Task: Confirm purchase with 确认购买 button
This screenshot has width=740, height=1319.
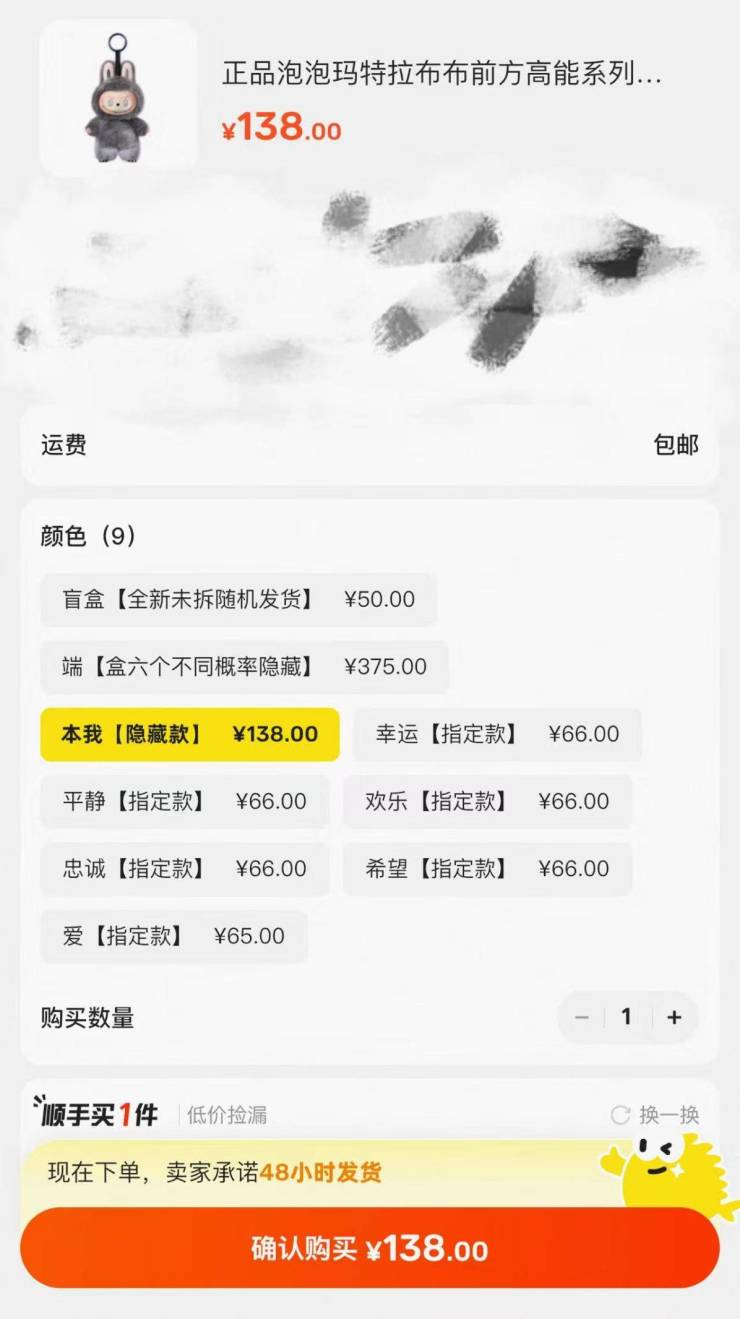Action: [x=370, y=1249]
